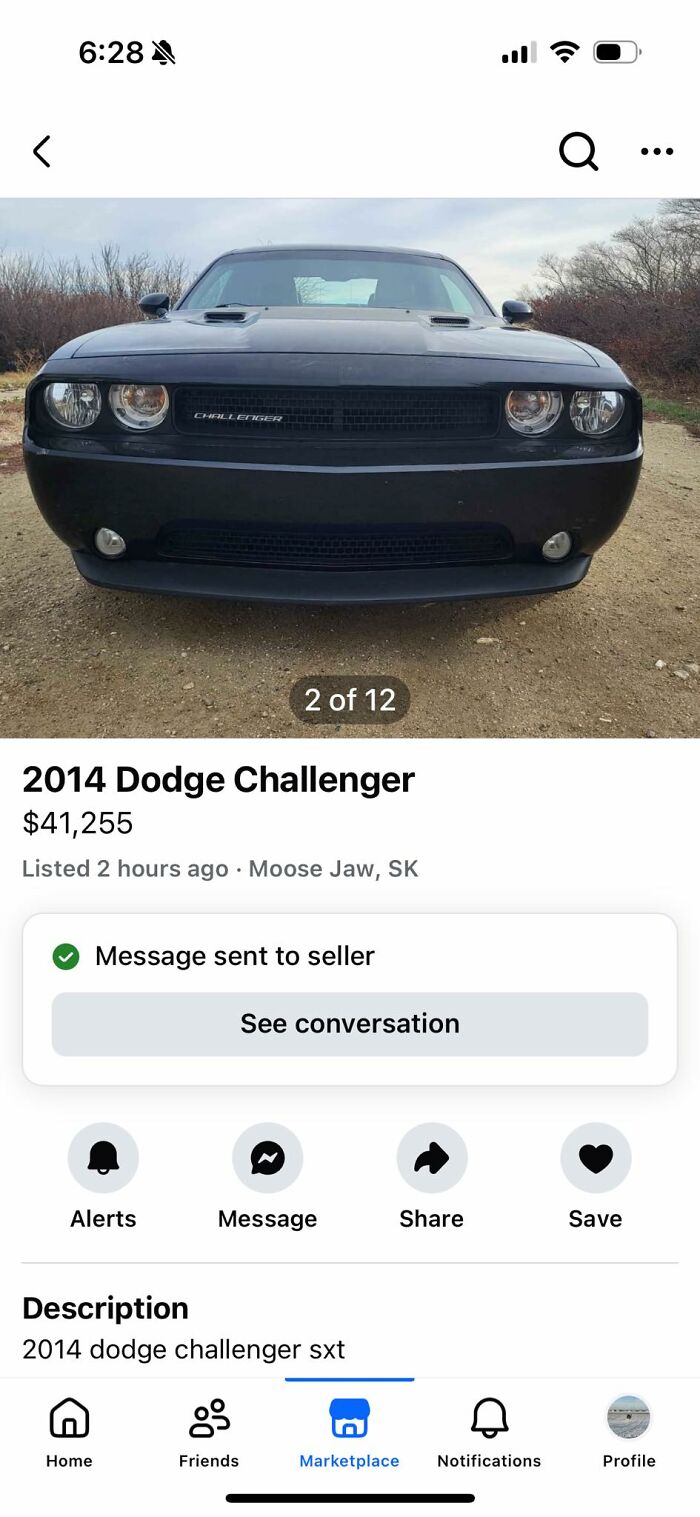Tap See conversation button

pyautogui.click(x=350, y=1024)
